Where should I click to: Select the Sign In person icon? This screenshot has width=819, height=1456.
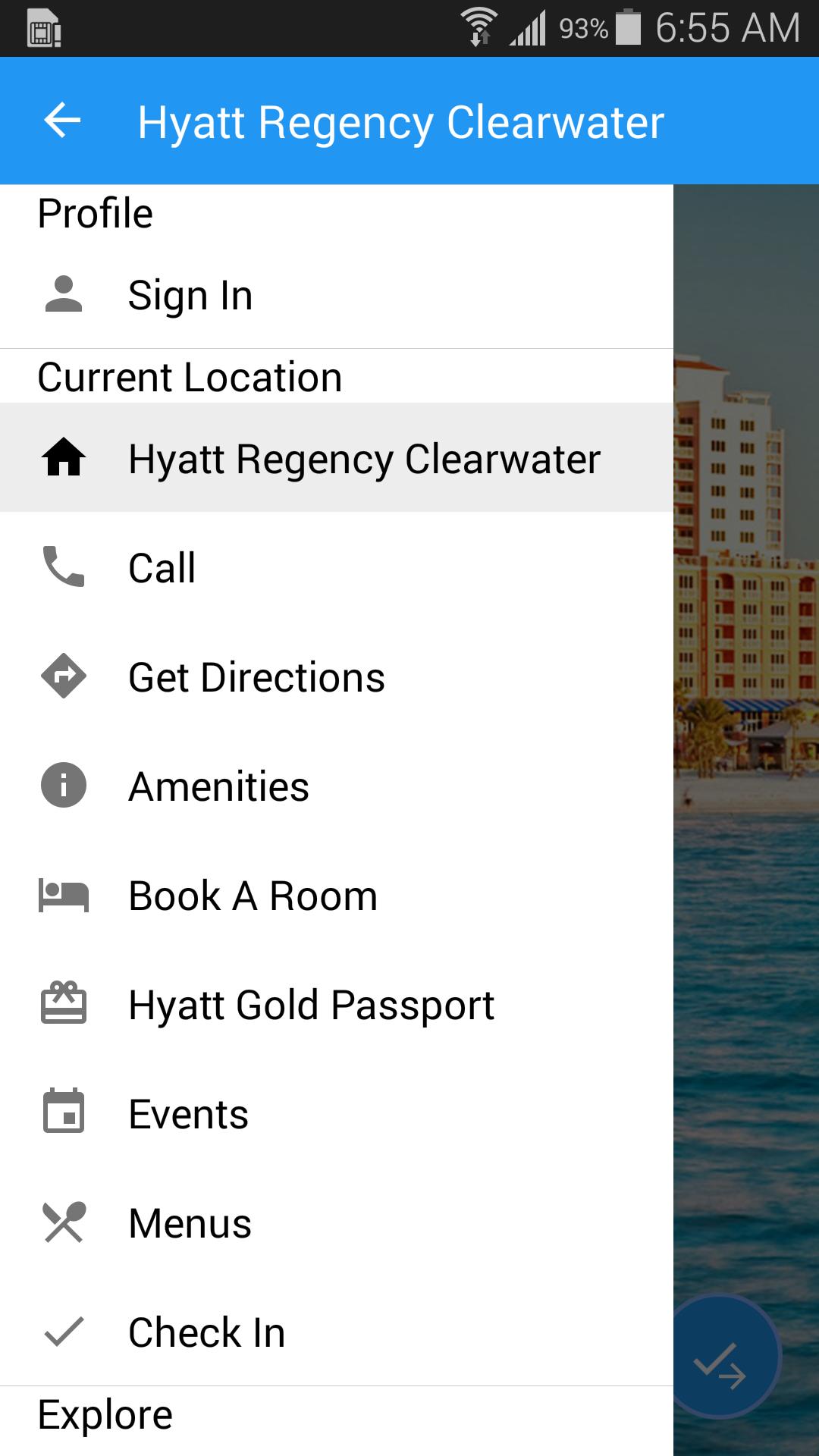63,294
